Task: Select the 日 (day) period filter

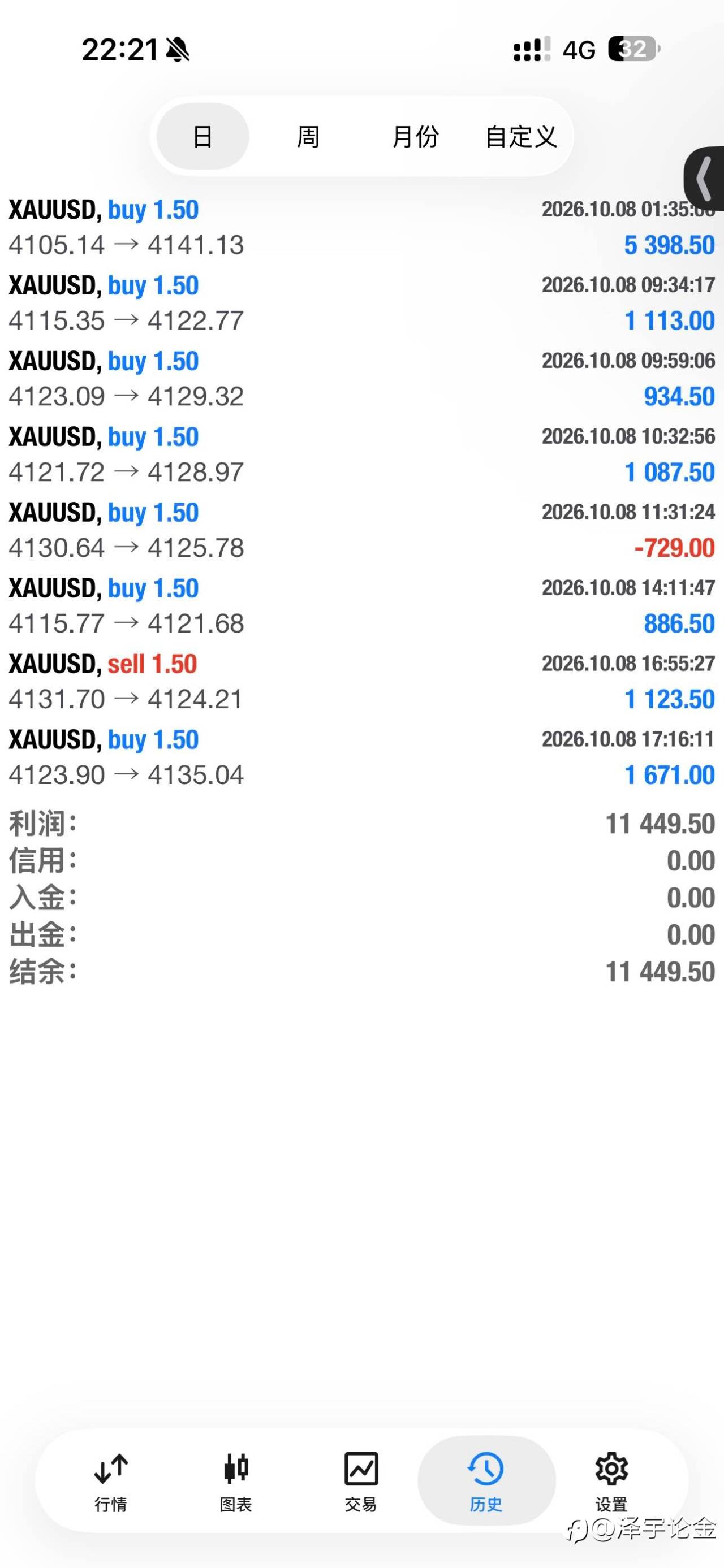Action: (202, 136)
